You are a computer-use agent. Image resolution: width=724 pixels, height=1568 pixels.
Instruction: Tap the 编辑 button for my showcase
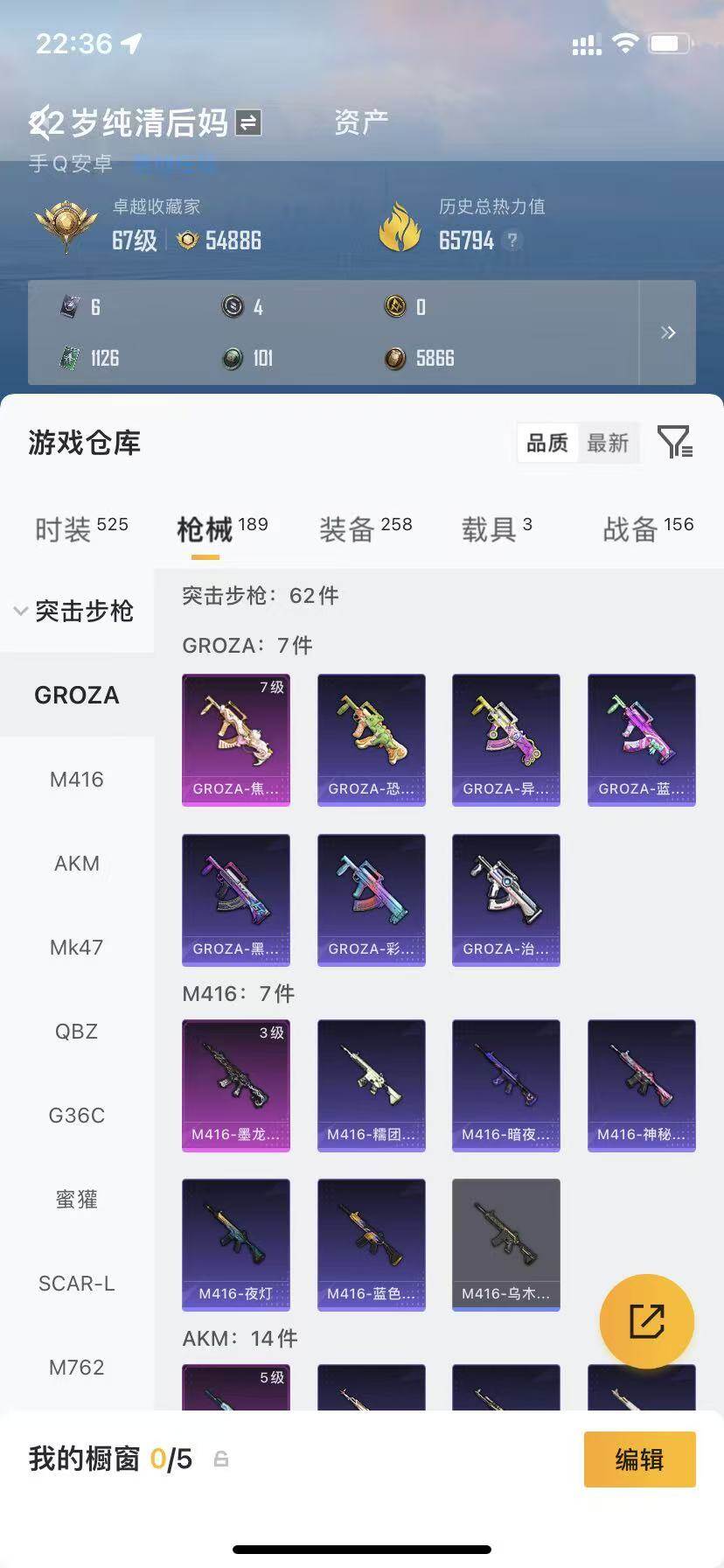tap(640, 1459)
